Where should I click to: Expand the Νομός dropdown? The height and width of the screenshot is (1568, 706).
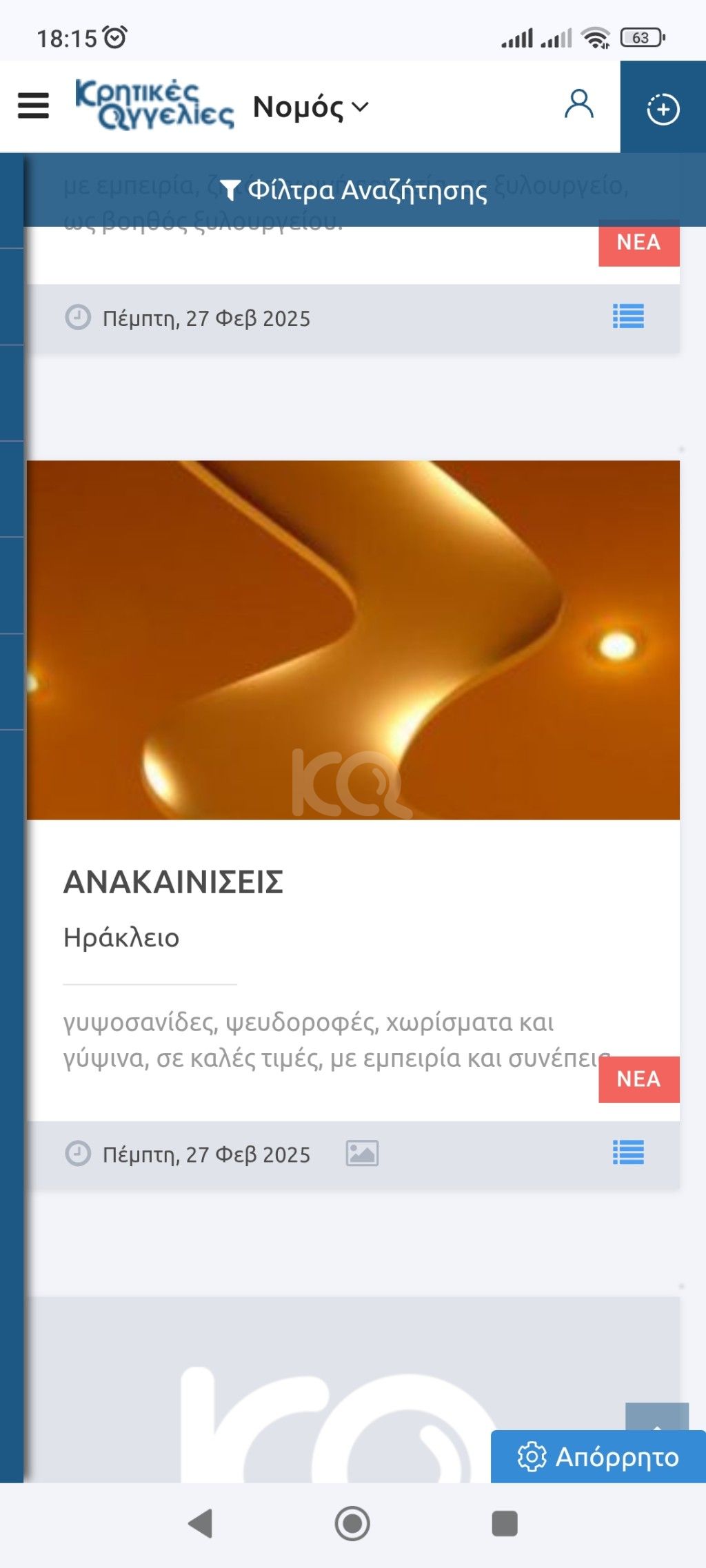coord(311,107)
